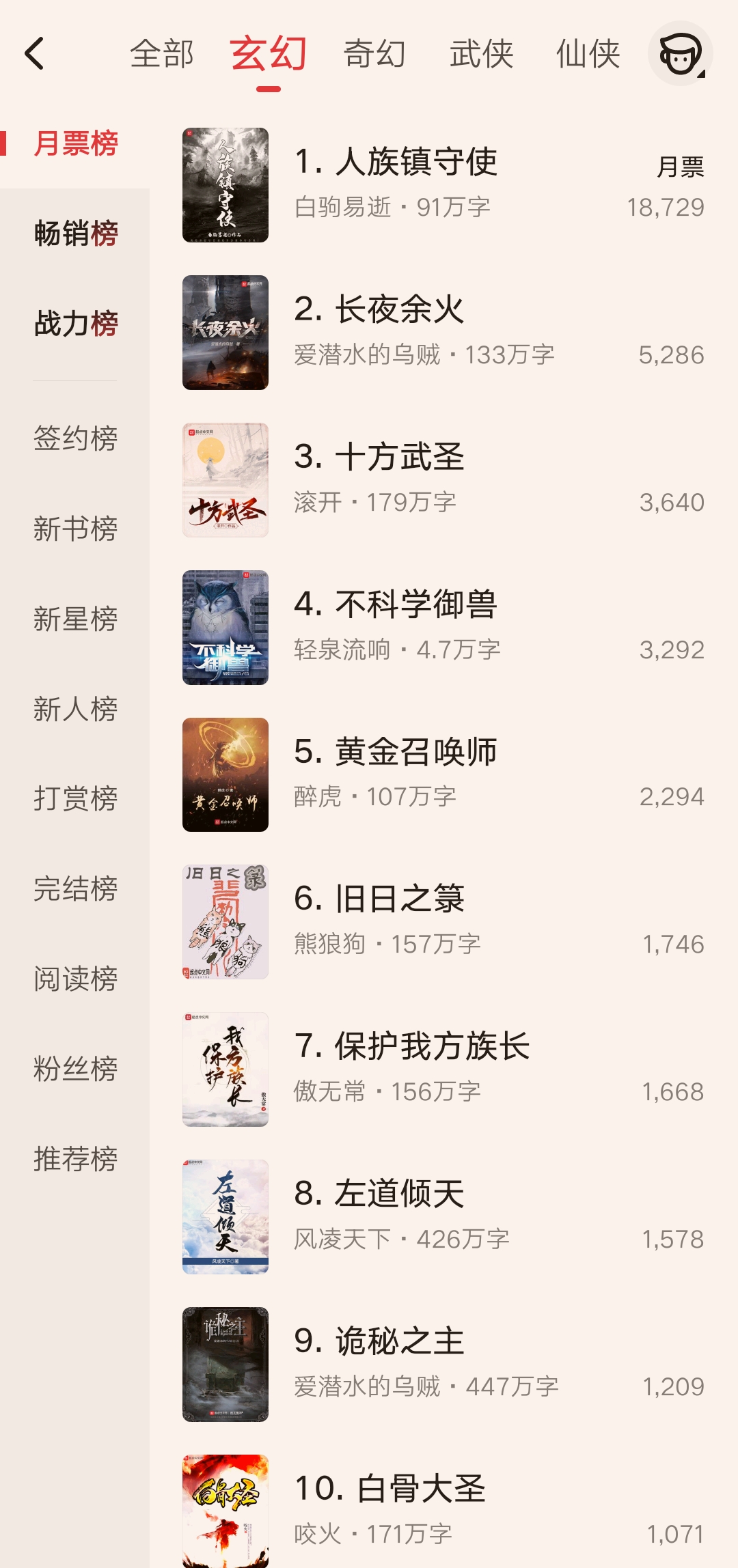Select the 奇幻 category tab
The height and width of the screenshot is (1568, 738).
(x=374, y=54)
